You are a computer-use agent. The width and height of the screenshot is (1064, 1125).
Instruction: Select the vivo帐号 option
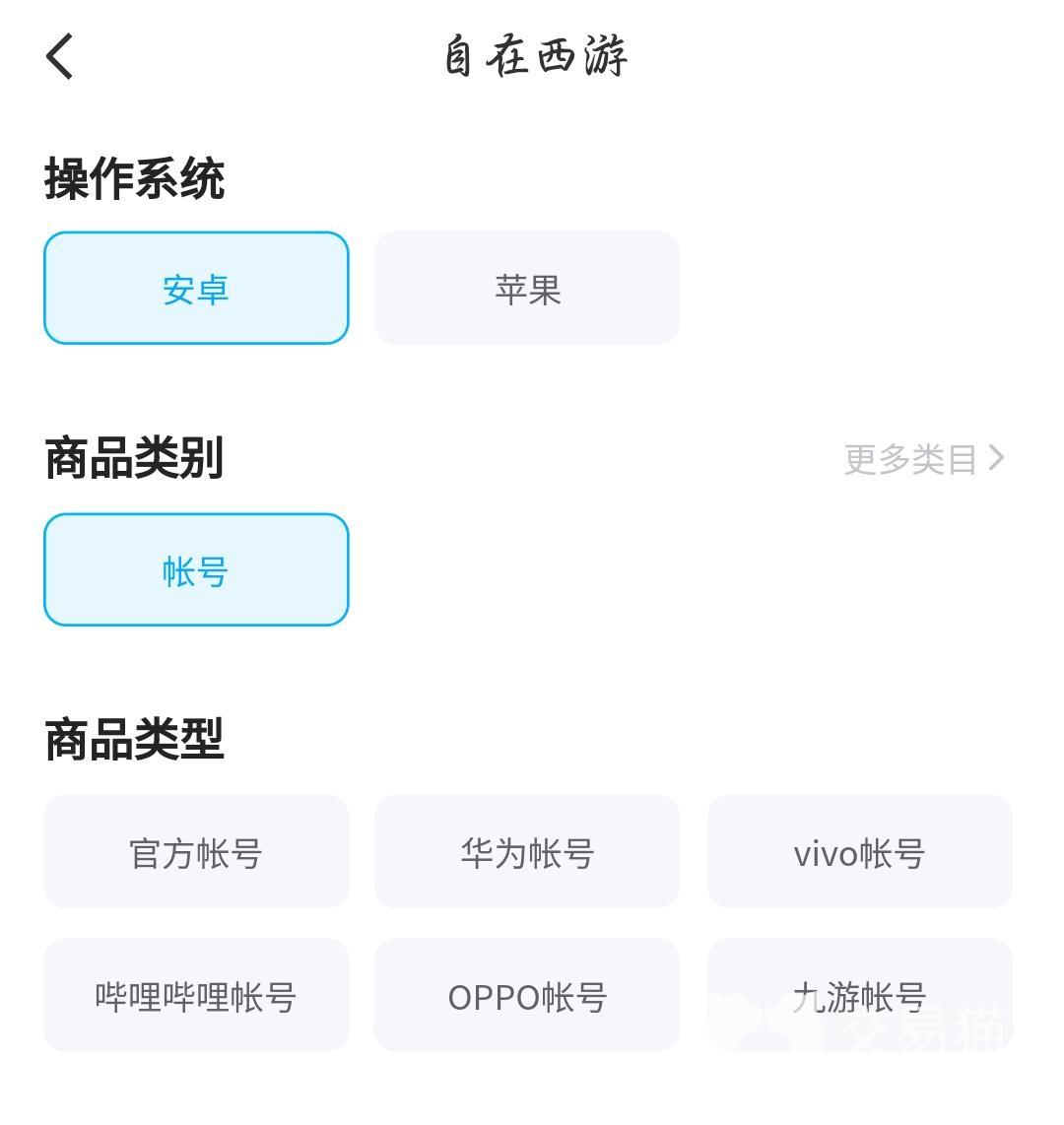859,852
